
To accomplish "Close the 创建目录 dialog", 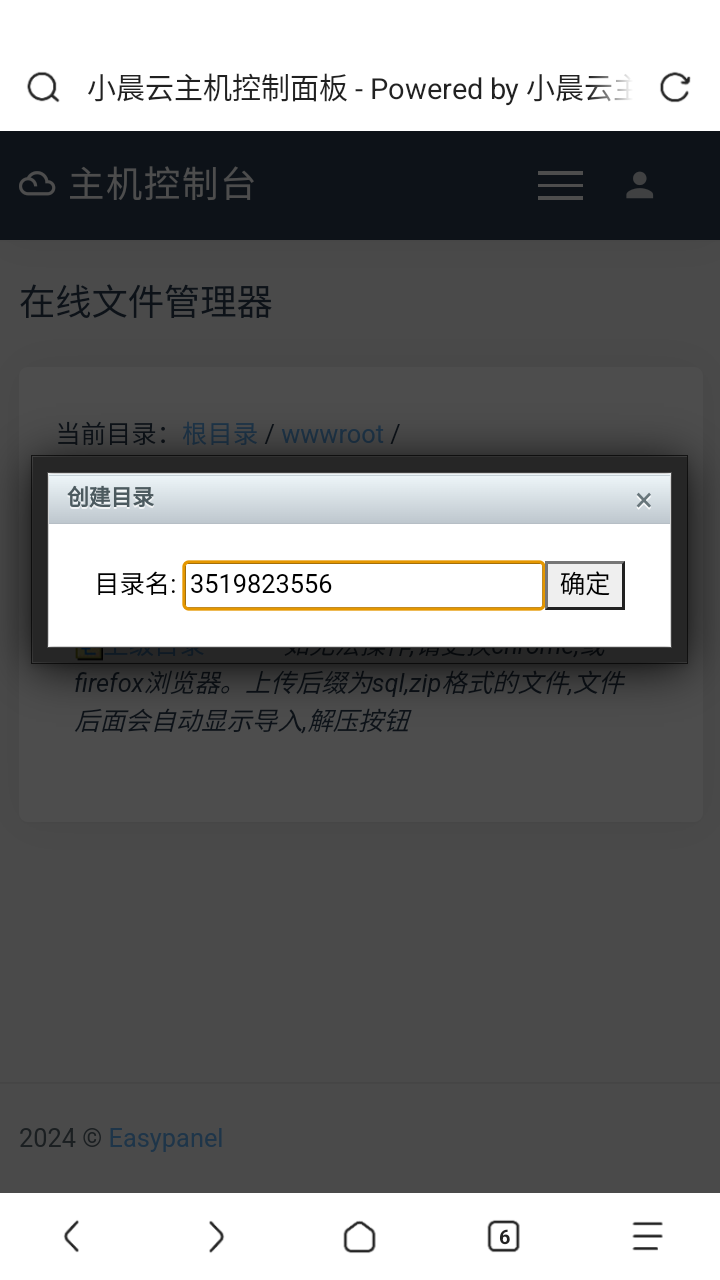I will click(x=643, y=500).
